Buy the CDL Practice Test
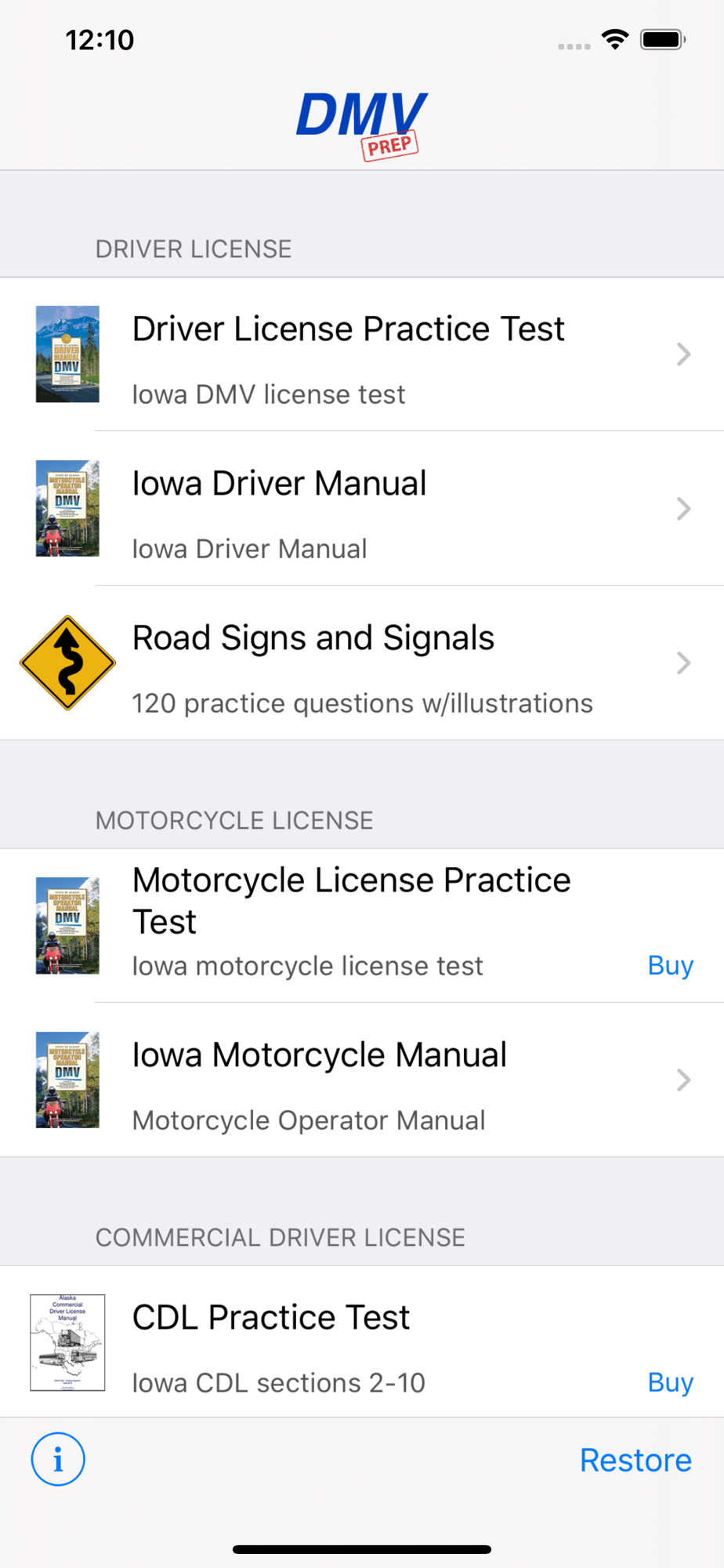724x1568 pixels. tap(670, 1383)
